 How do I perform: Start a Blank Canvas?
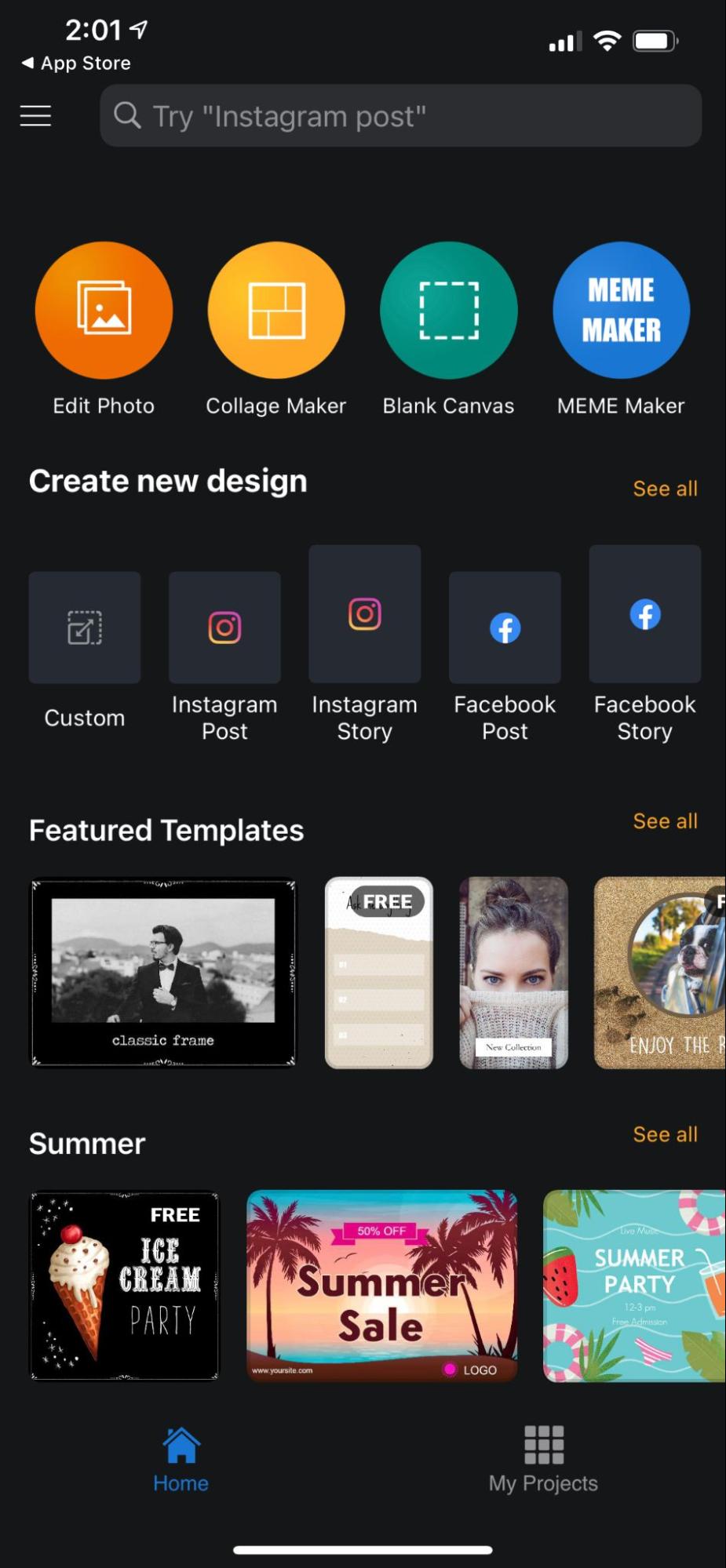(449, 311)
